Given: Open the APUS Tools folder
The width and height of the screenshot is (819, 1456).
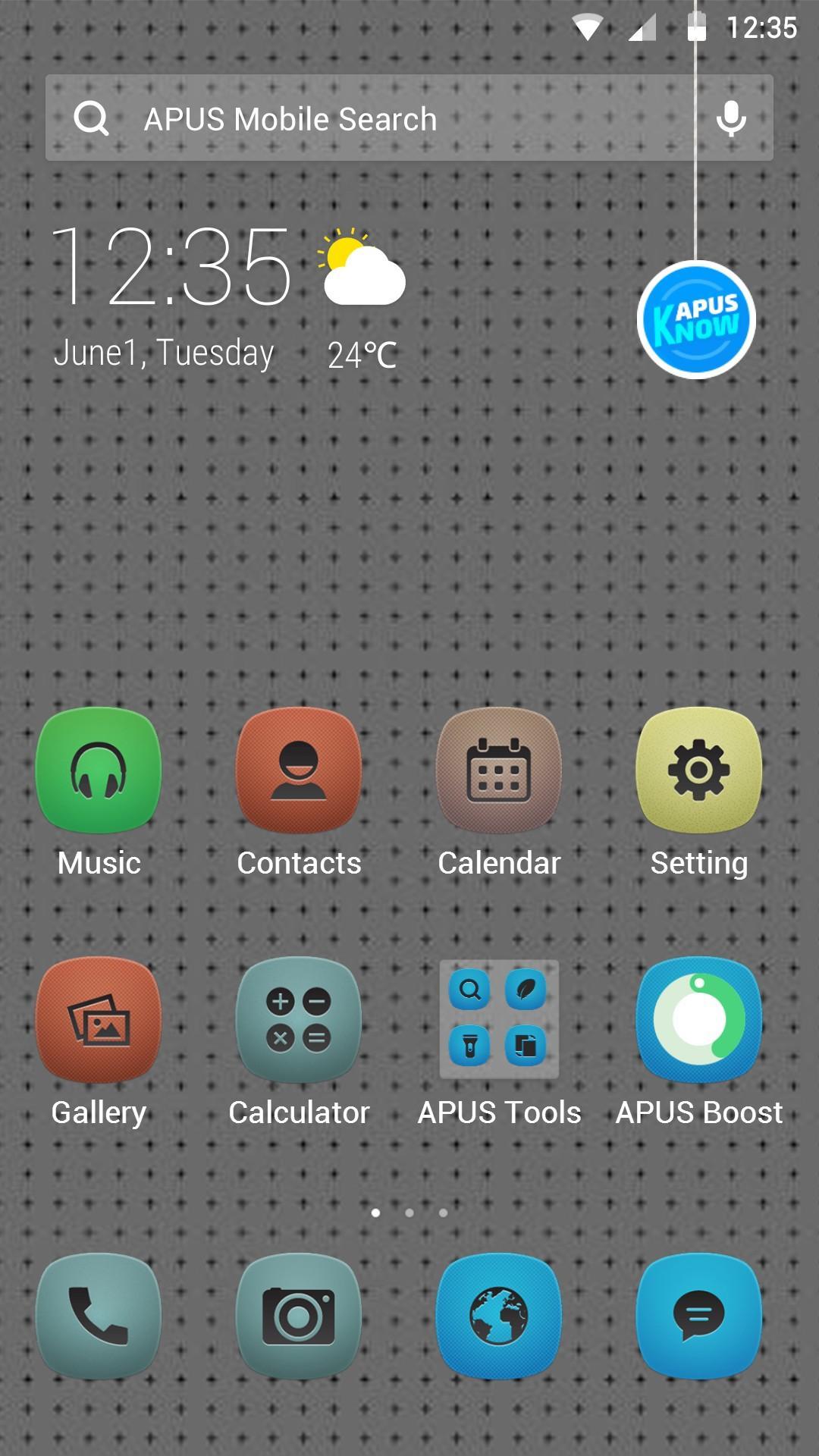Looking at the screenshot, I should click(x=499, y=1020).
